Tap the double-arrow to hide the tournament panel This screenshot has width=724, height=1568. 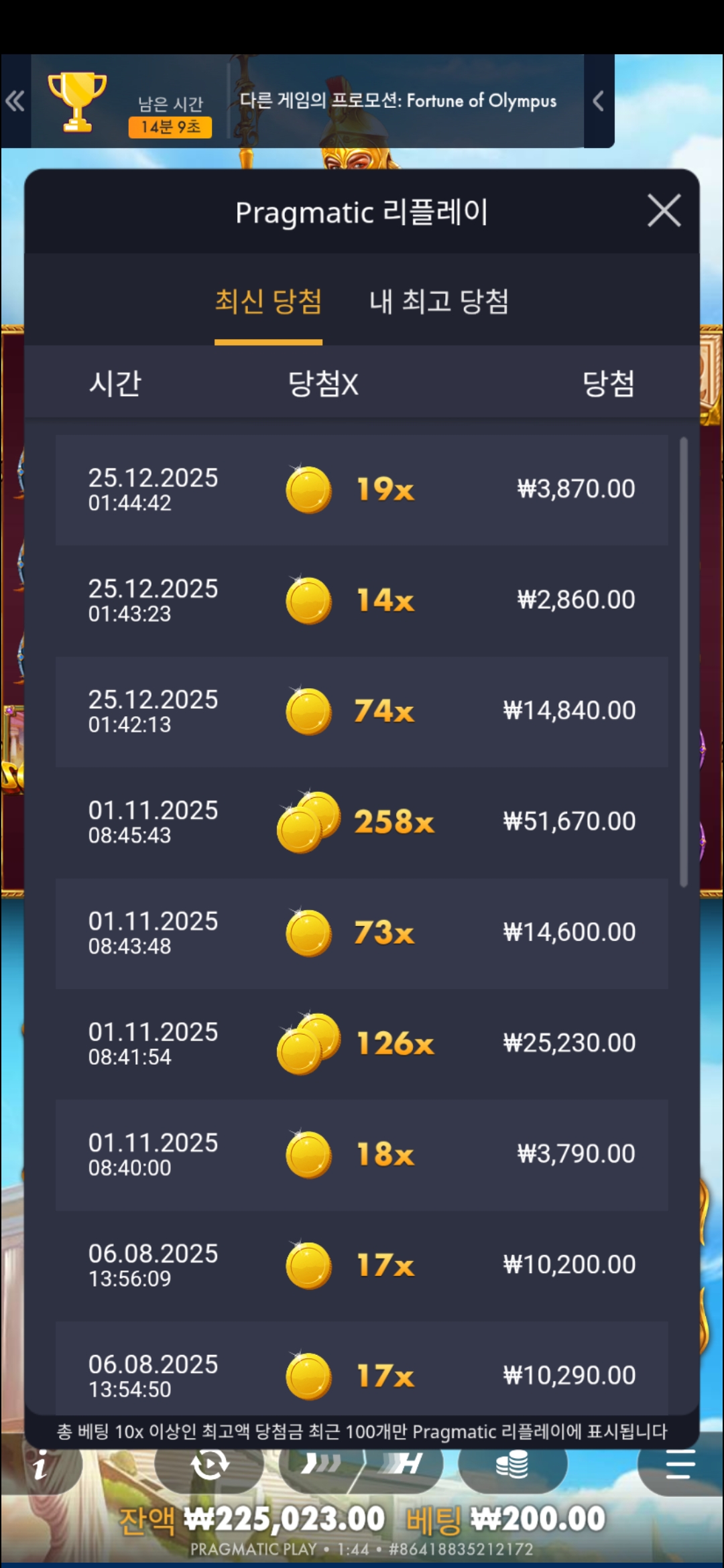point(15,101)
